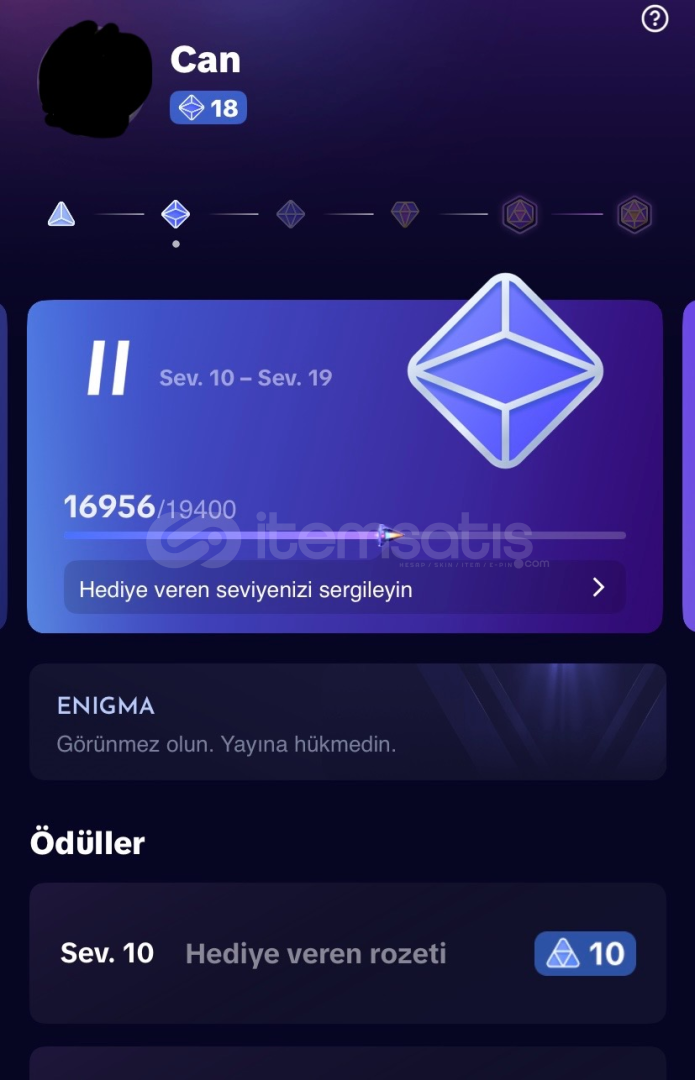Open 'Hediye veren seviyenizi sergileyin' row
The image size is (695, 1080).
pos(344,588)
